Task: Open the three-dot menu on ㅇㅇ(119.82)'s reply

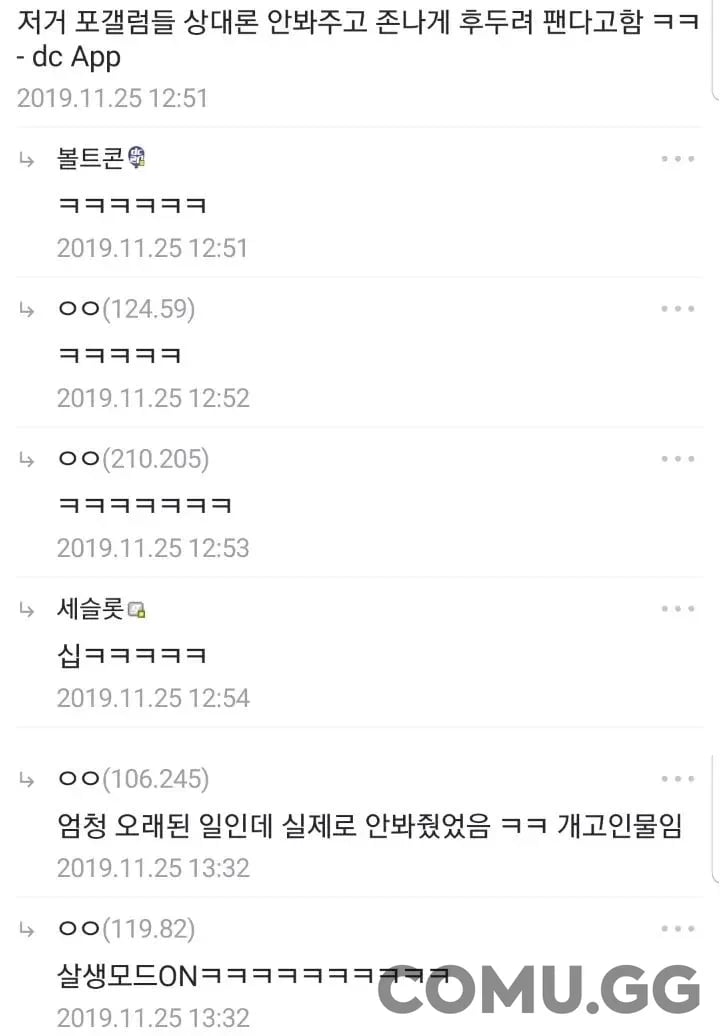Action: coord(677,928)
